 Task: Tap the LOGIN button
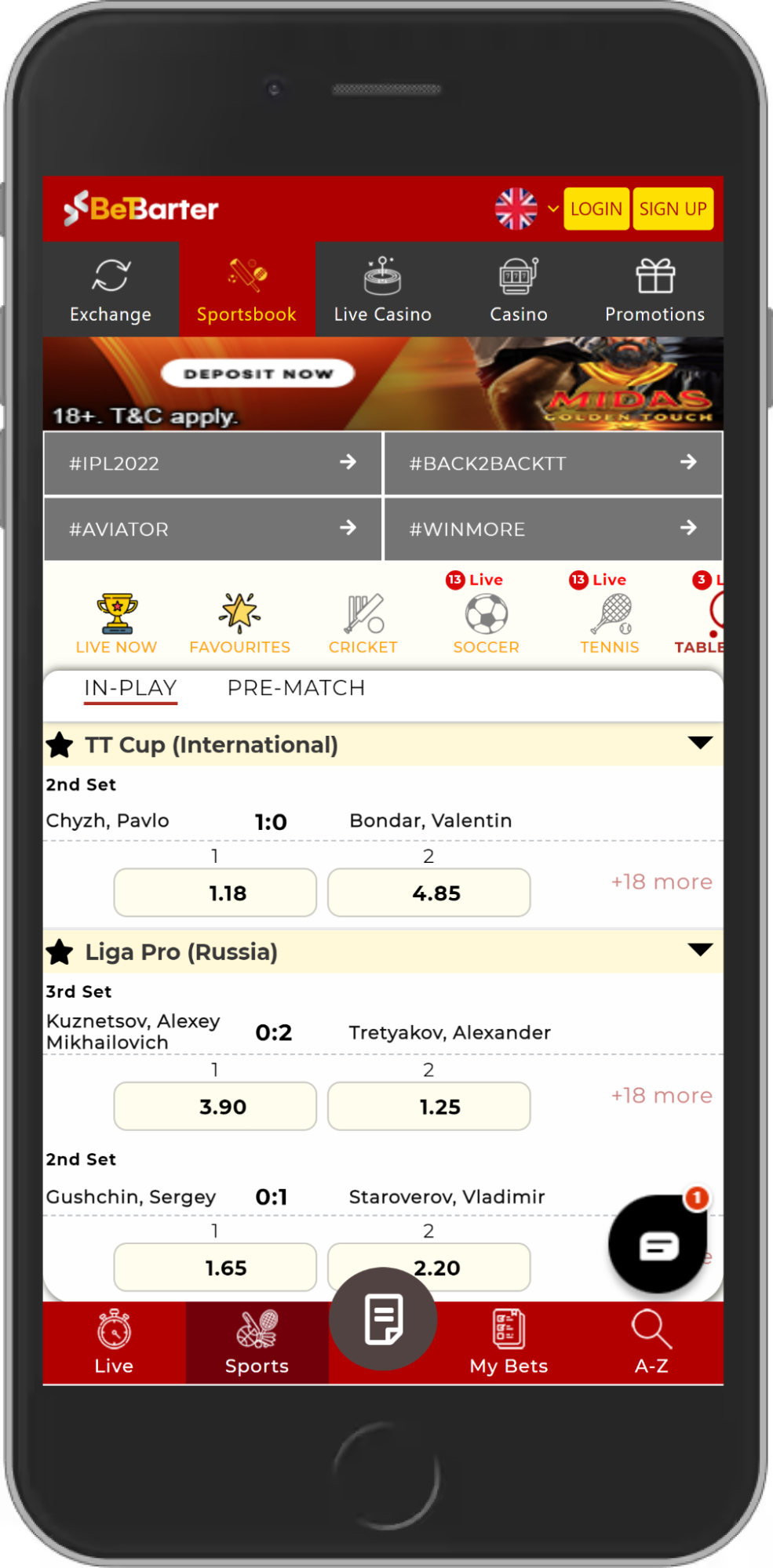[596, 209]
